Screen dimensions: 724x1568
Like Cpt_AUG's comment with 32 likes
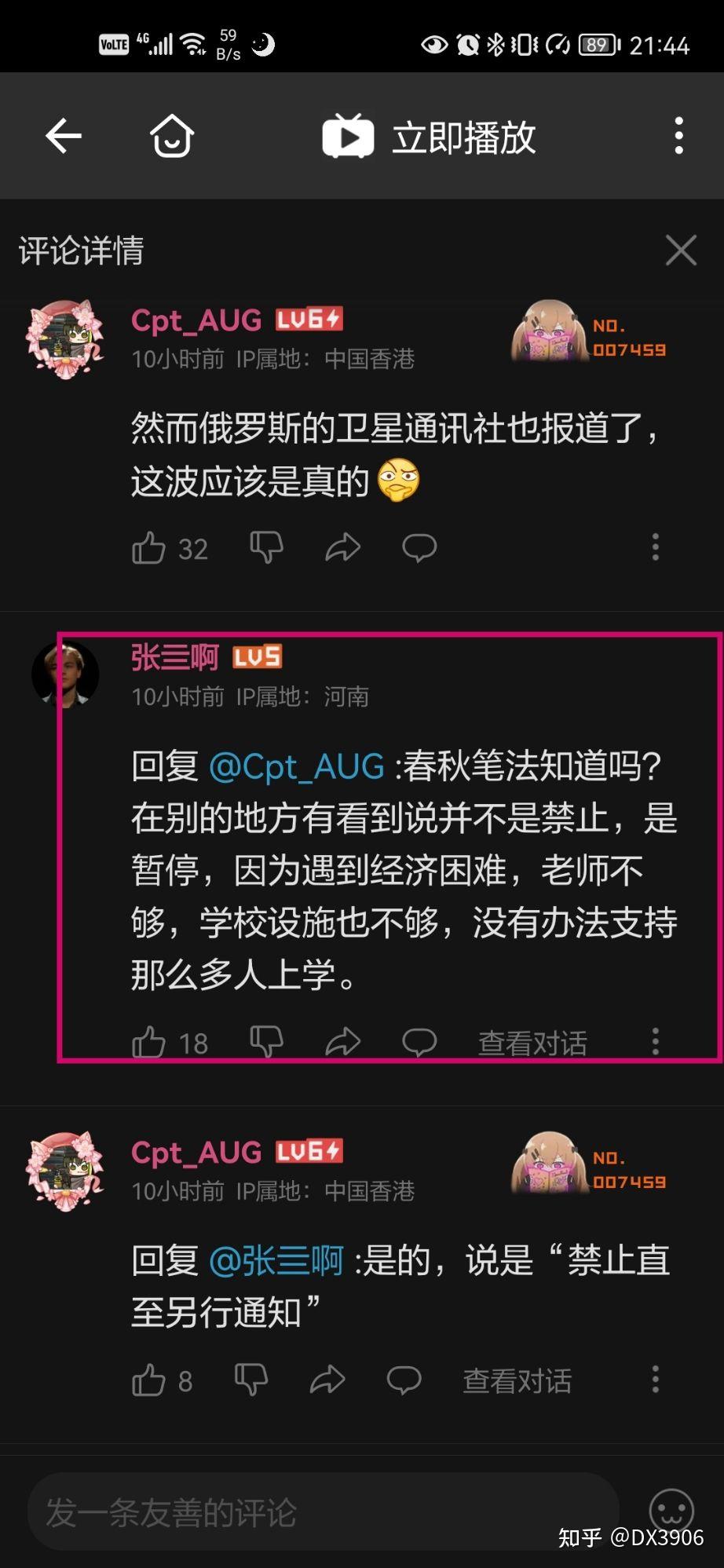coord(149,548)
